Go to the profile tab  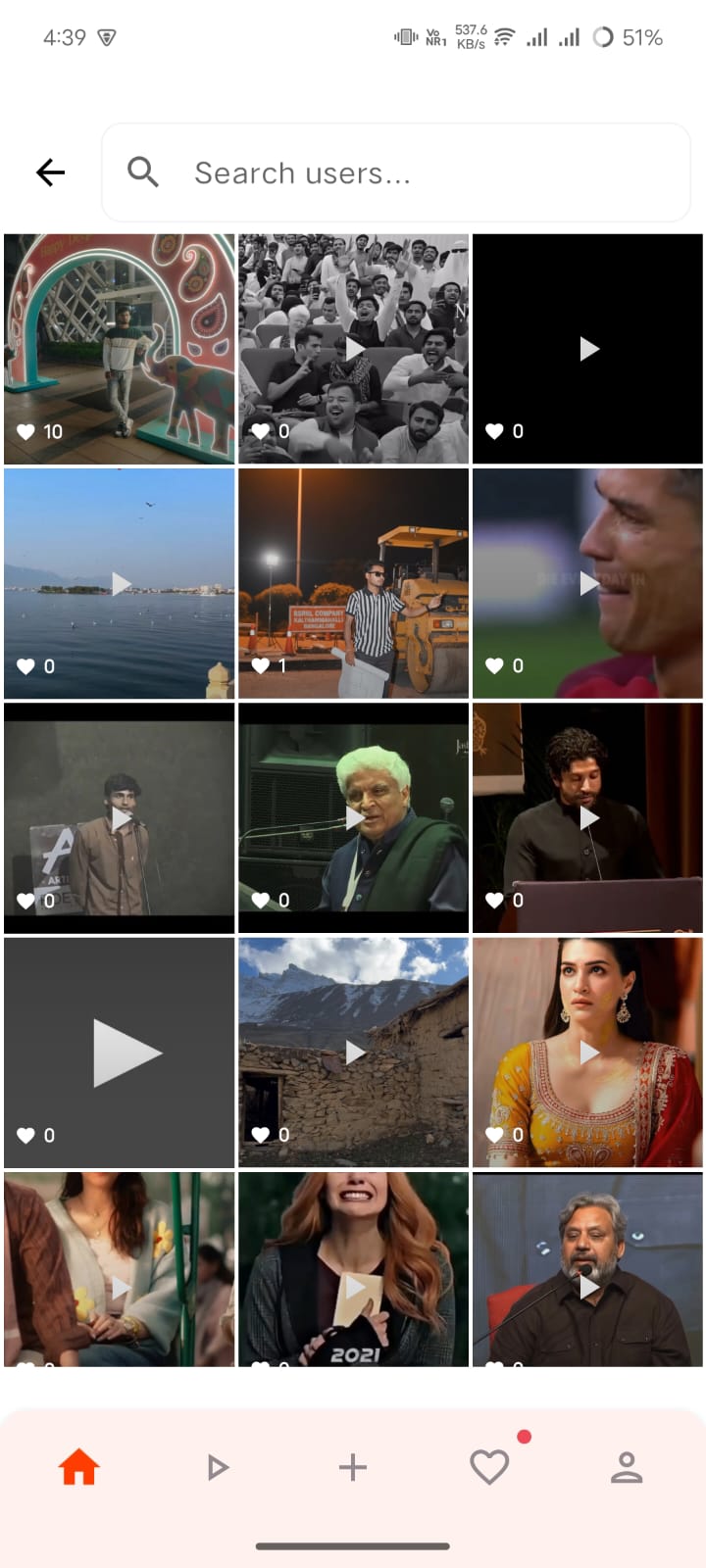tap(627, 1467)
